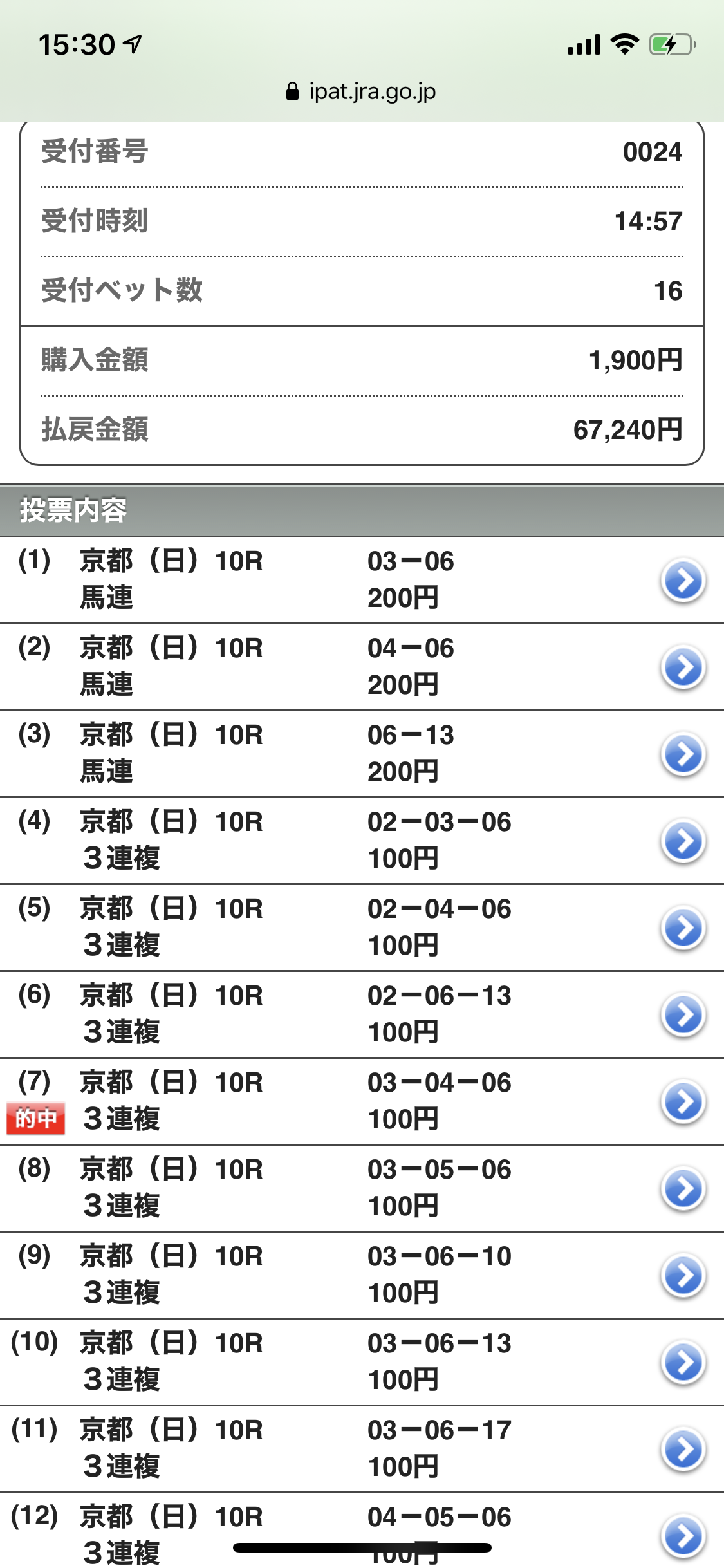Open winning bet (7) 3連複 03-04-06
This screenshot has width=724, height=1568.
click(x=683, y=1101)
